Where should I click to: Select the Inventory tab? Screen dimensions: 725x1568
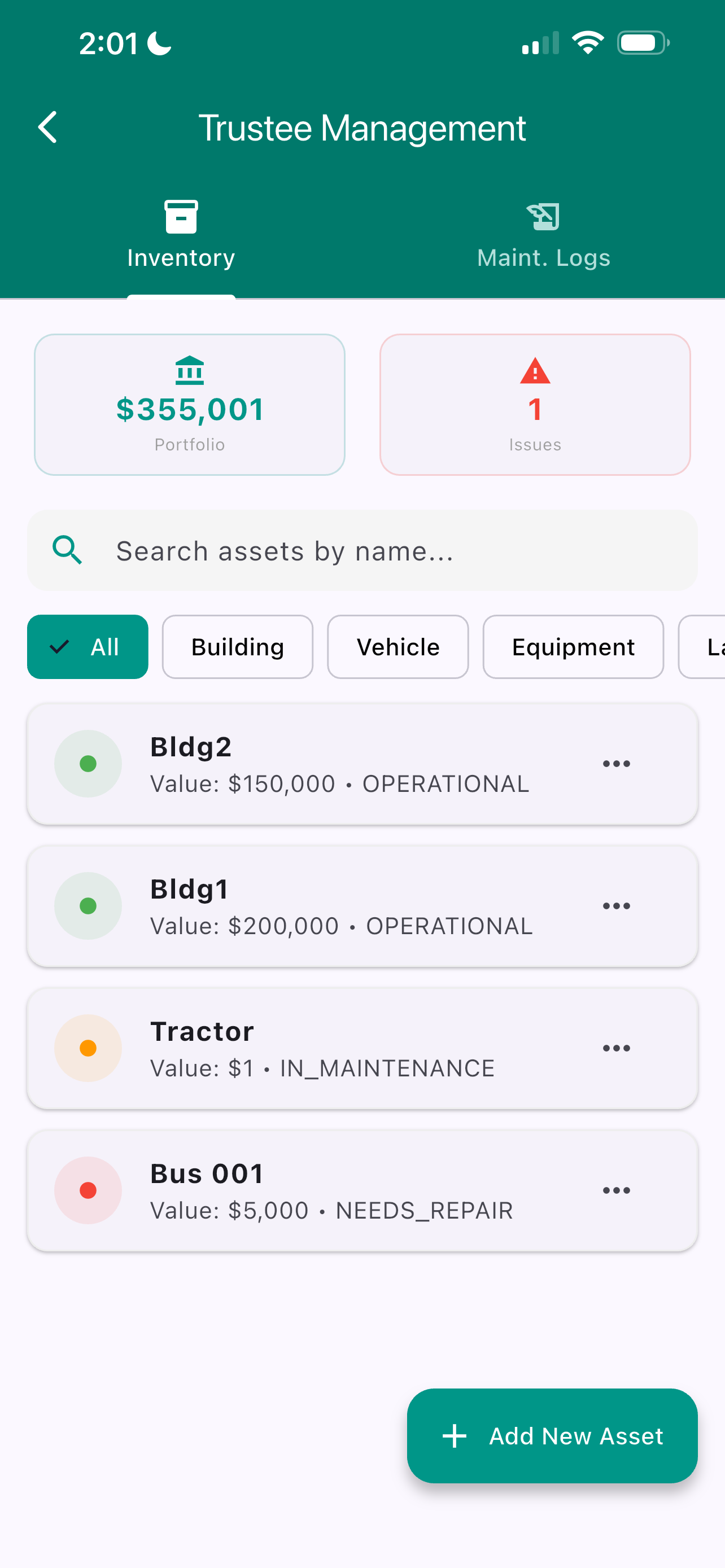click(181, 235)
